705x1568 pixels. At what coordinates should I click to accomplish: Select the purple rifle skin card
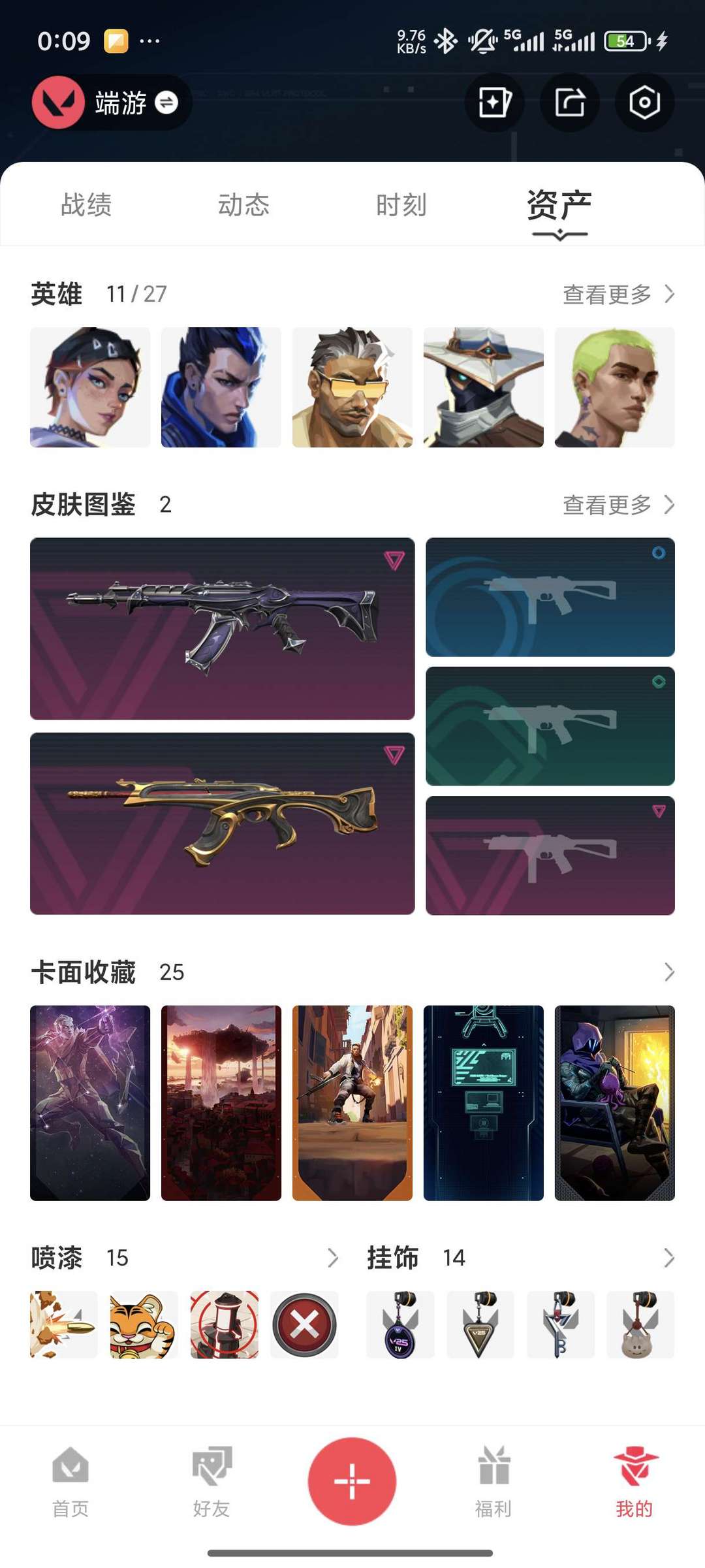coord(223,628)
